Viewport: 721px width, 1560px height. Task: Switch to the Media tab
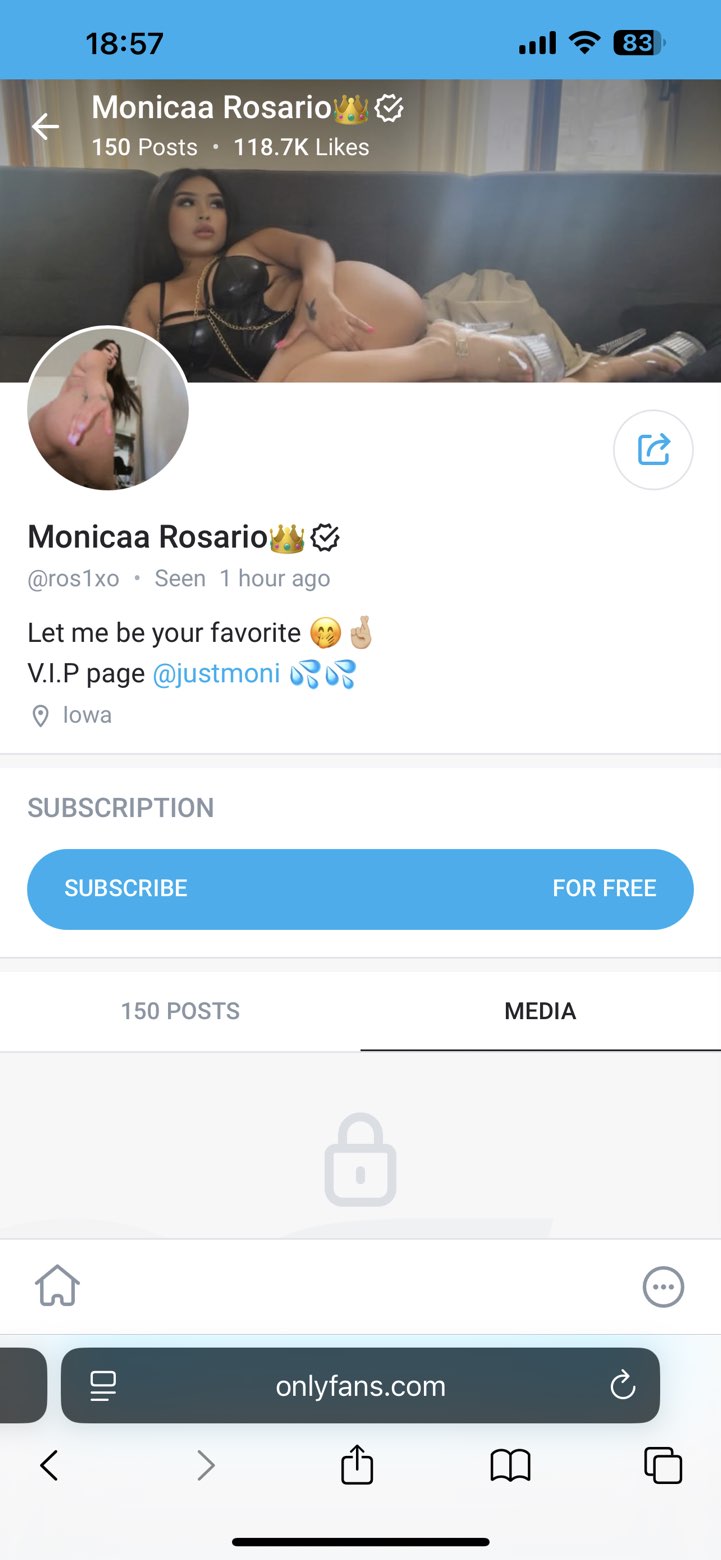[540, 1011]
